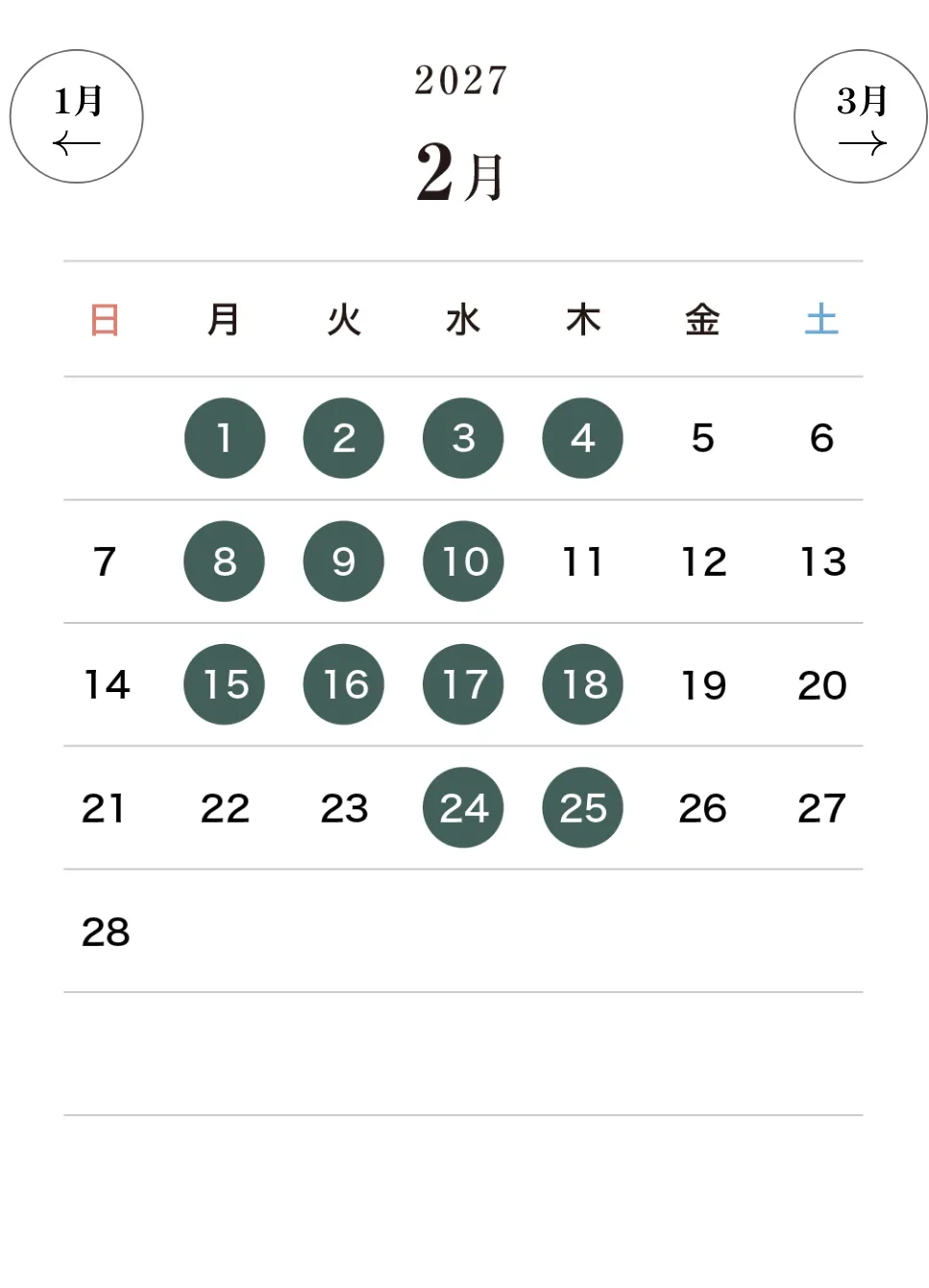Screen dimensions: 929x1288
Task: Go to next month 3月
Action: tap(860, 116)
